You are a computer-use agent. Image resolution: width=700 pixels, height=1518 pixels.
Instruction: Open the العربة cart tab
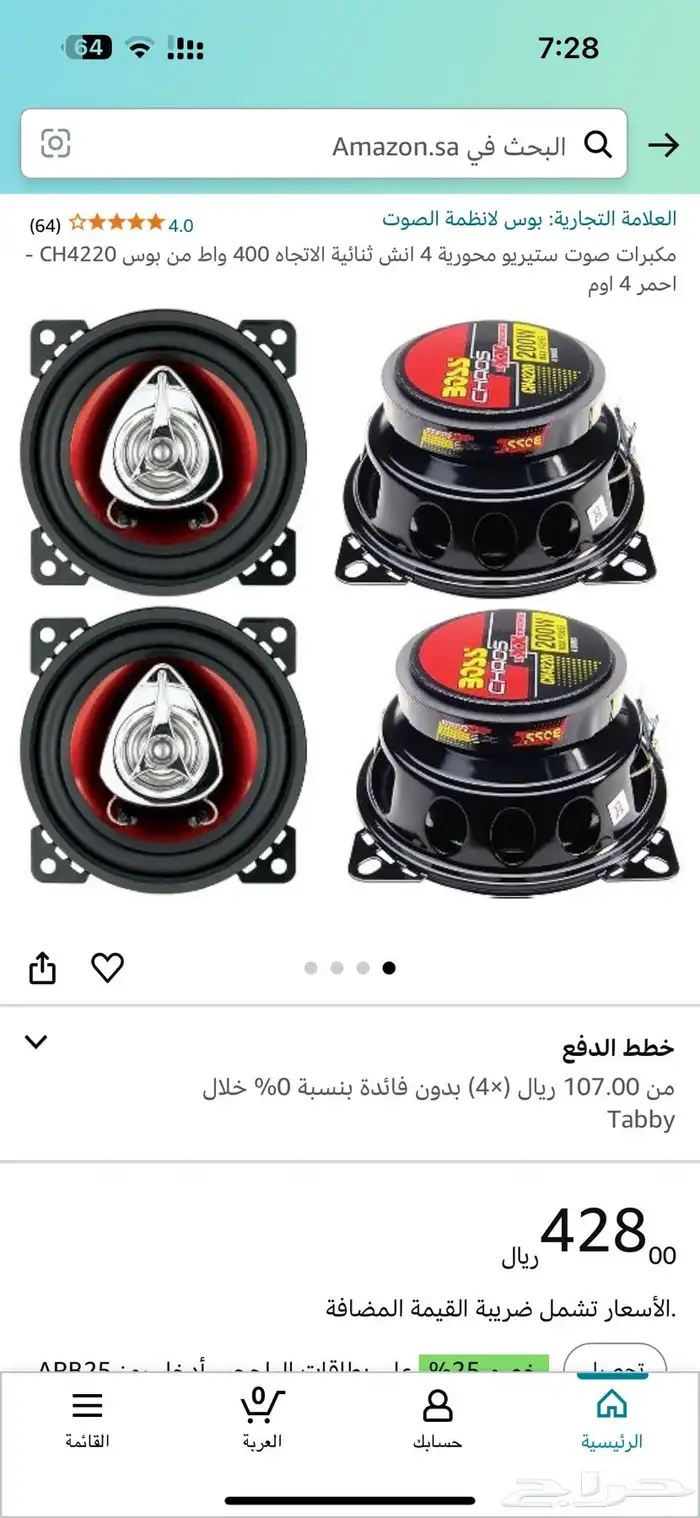tap(262, 1420)
